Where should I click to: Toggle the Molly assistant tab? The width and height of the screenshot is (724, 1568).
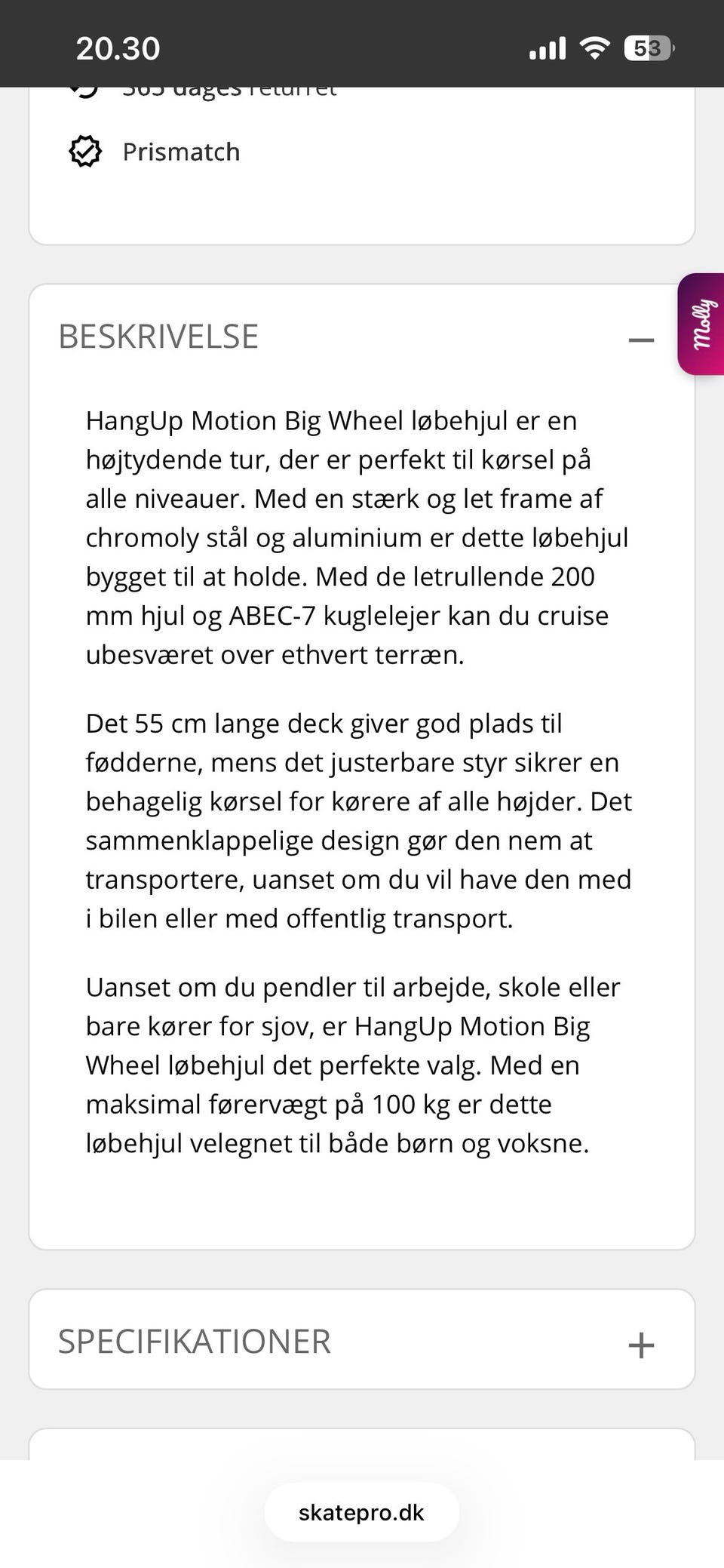tap(702, 324)
